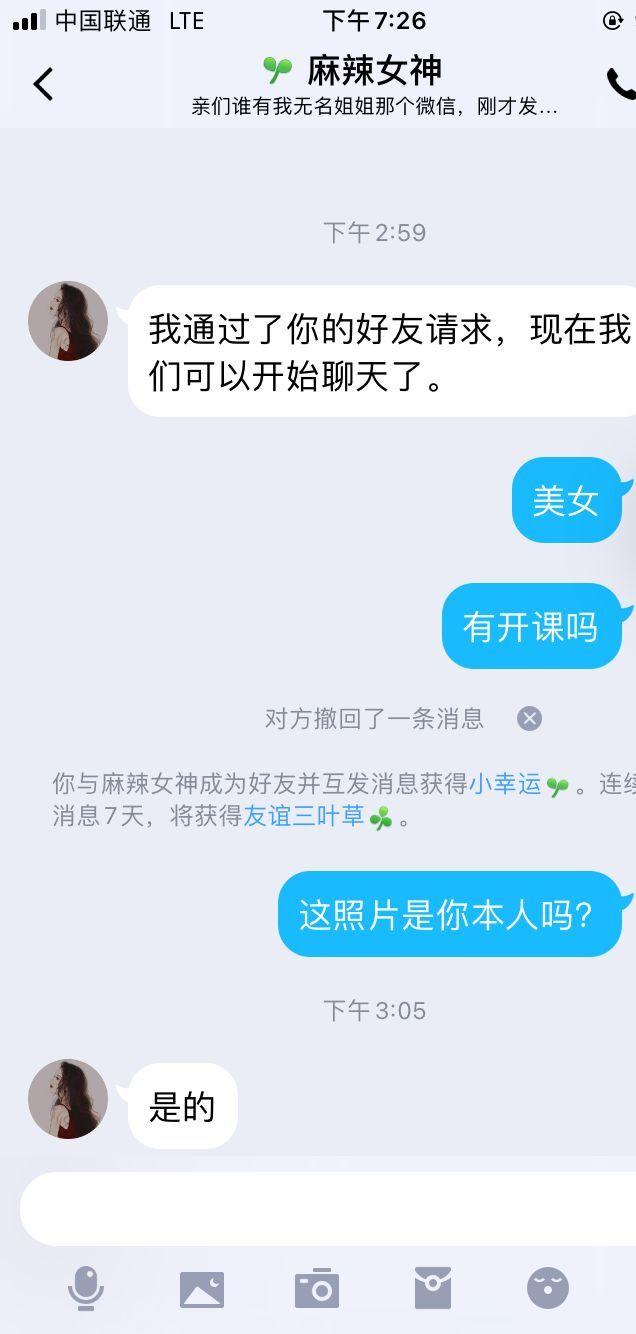Viewport: 636px width, 1334px height.
Task: Open the emoji panel
Action: coord(548,1288)
